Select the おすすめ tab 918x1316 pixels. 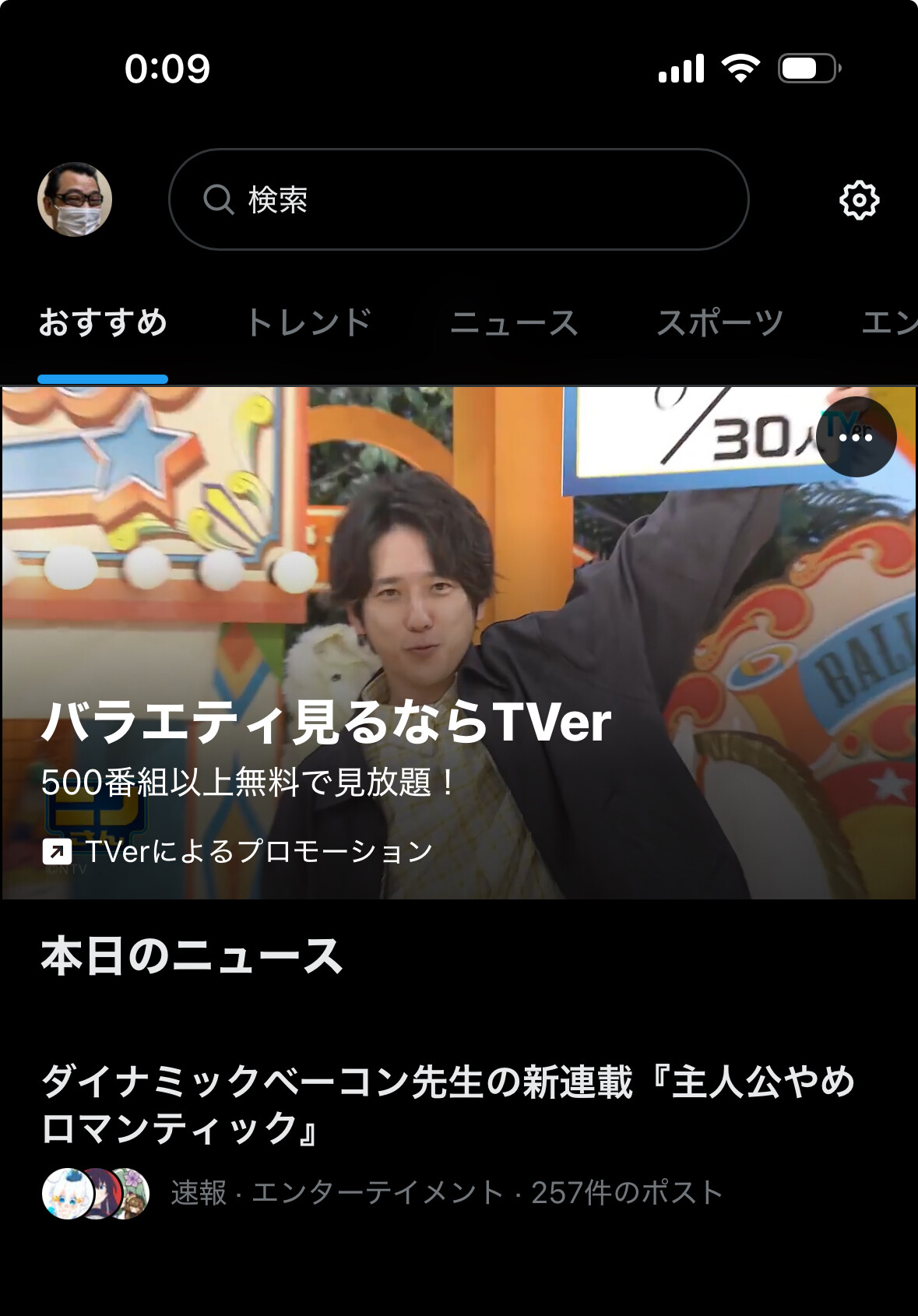point(103,322)
